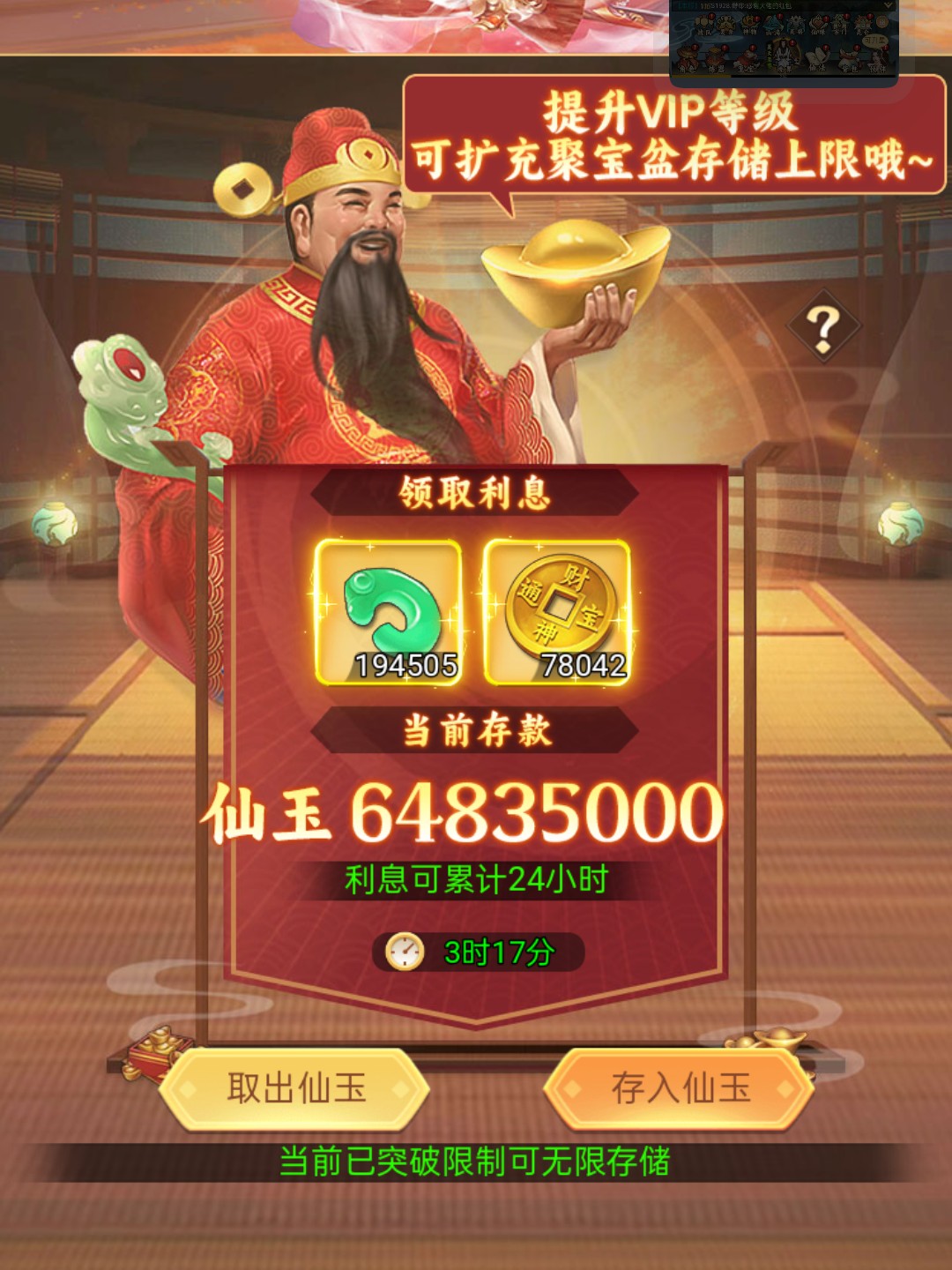The width and height of the screenshot is (952, 1270).
Task: Claim the 78042 gold coin interest reward
Action: 557,613
